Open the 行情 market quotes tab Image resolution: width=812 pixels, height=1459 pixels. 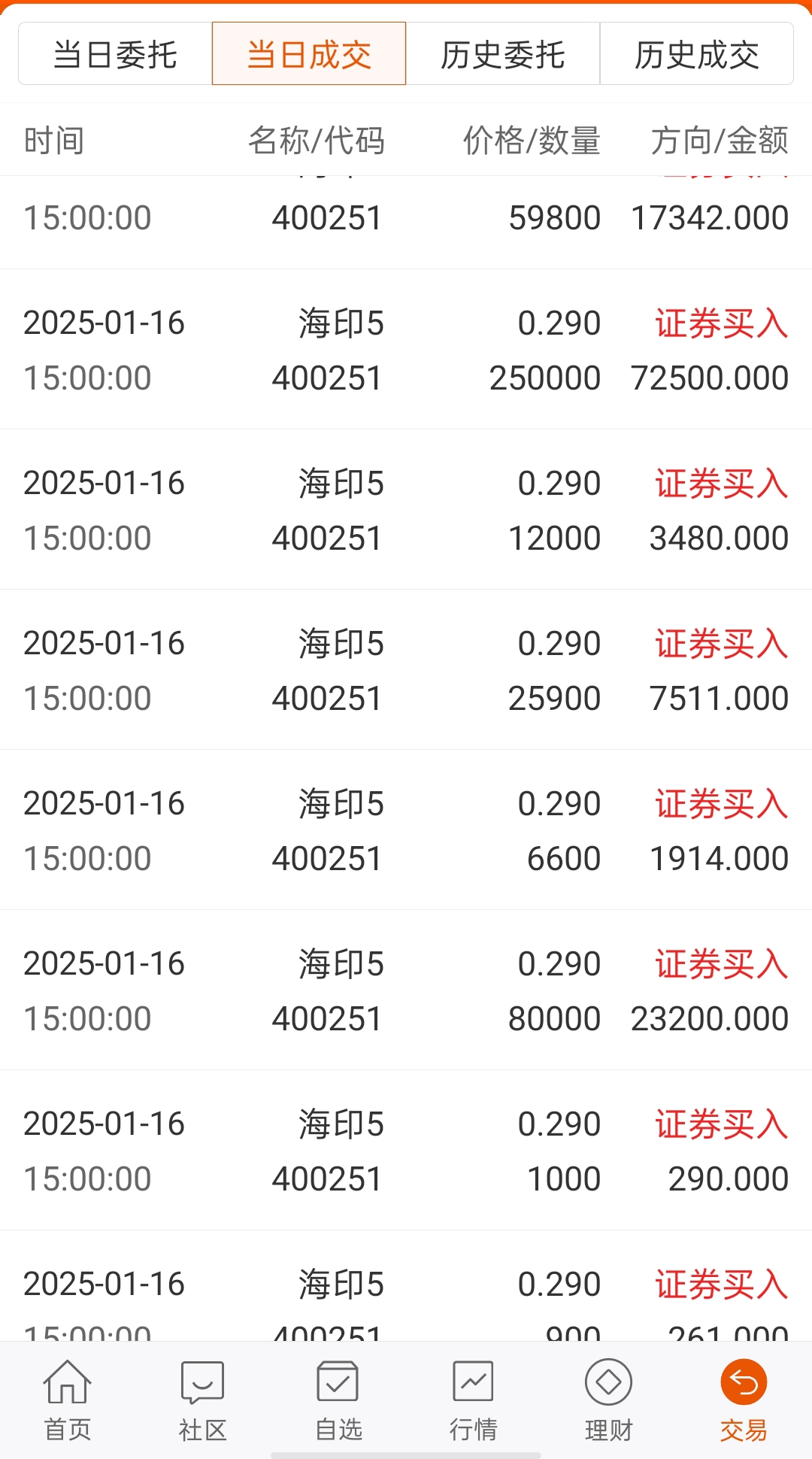474,1400
